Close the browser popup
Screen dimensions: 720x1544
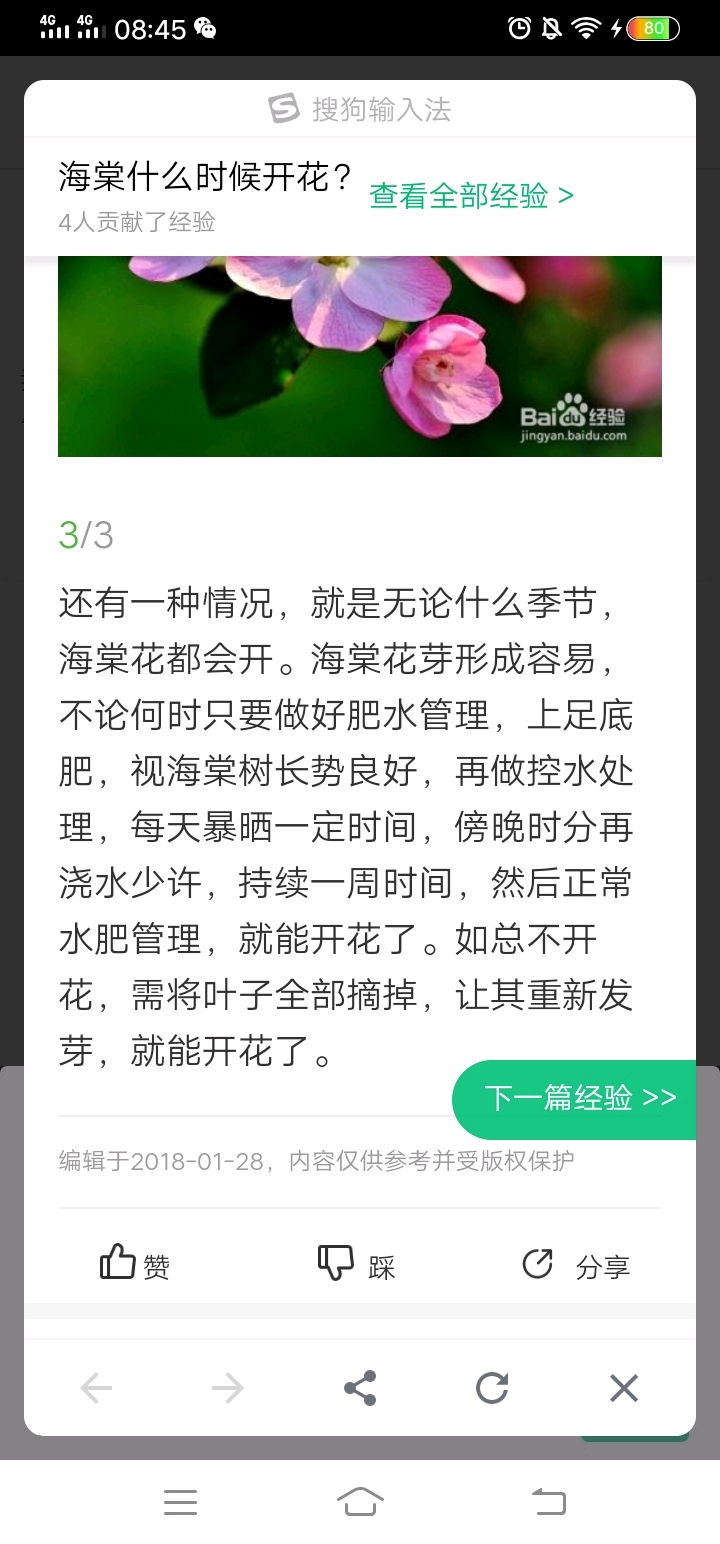624,1388
